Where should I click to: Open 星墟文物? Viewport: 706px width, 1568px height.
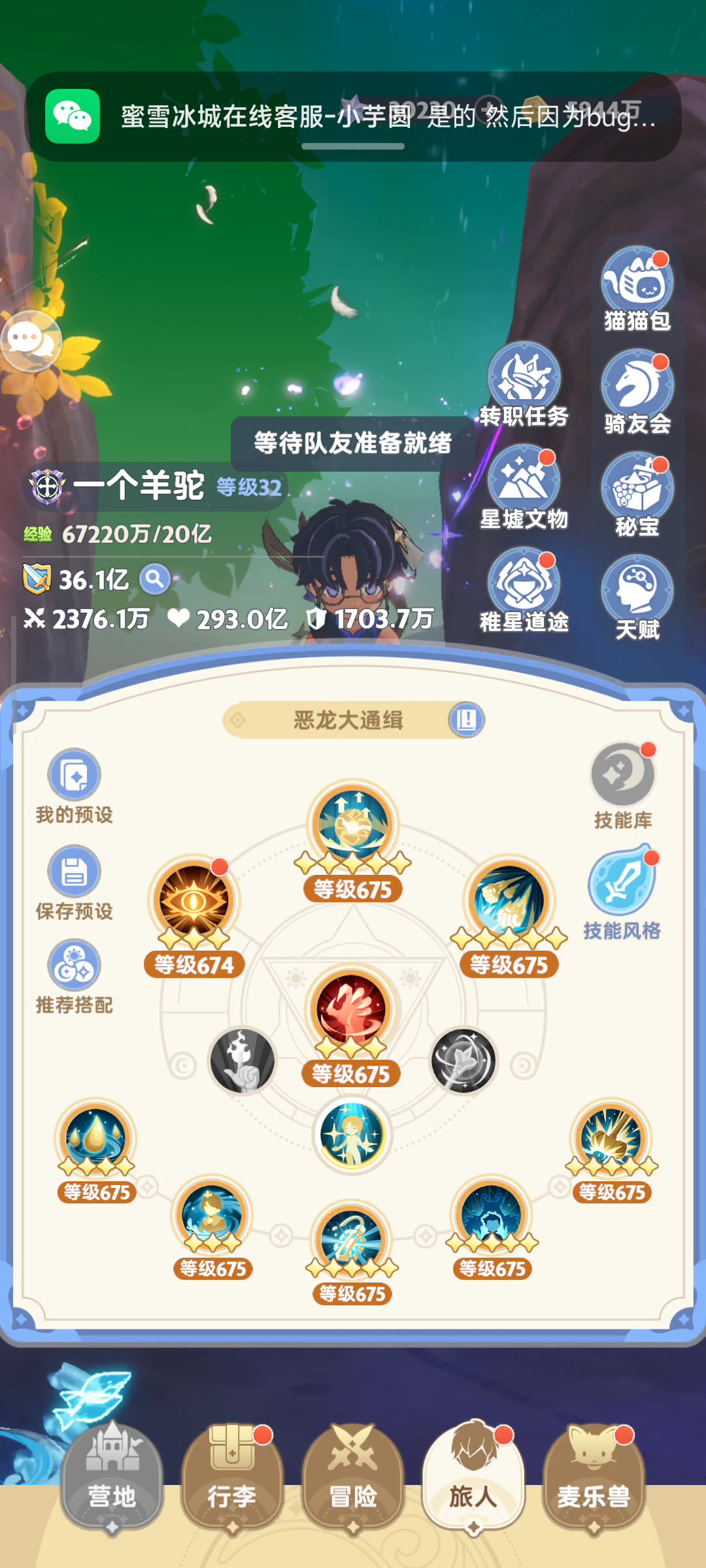(524, 487)
